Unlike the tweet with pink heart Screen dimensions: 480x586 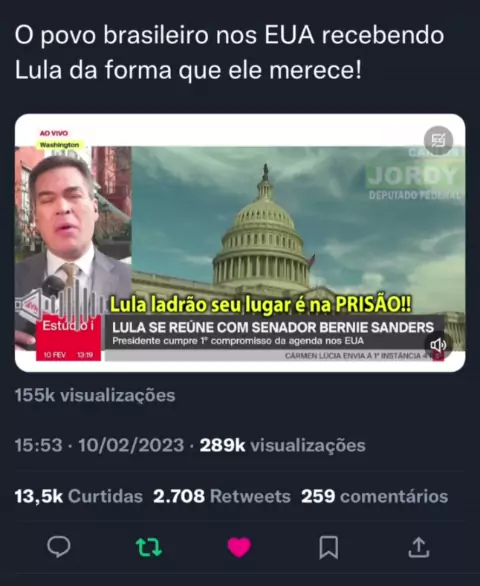tap(239, 548)
